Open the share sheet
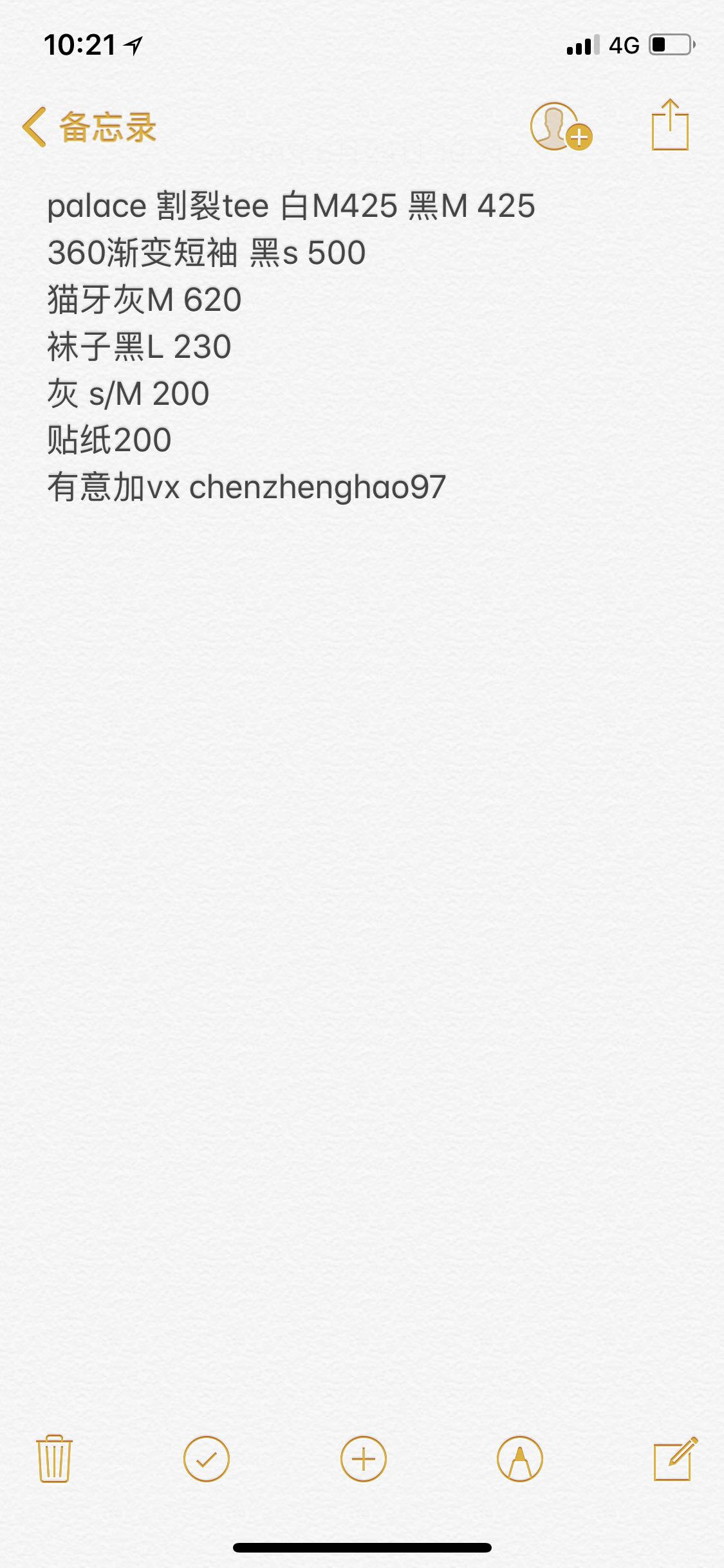Image resolution: width=724 pixels, height=1568 pixels. click(x=670, y=125)
